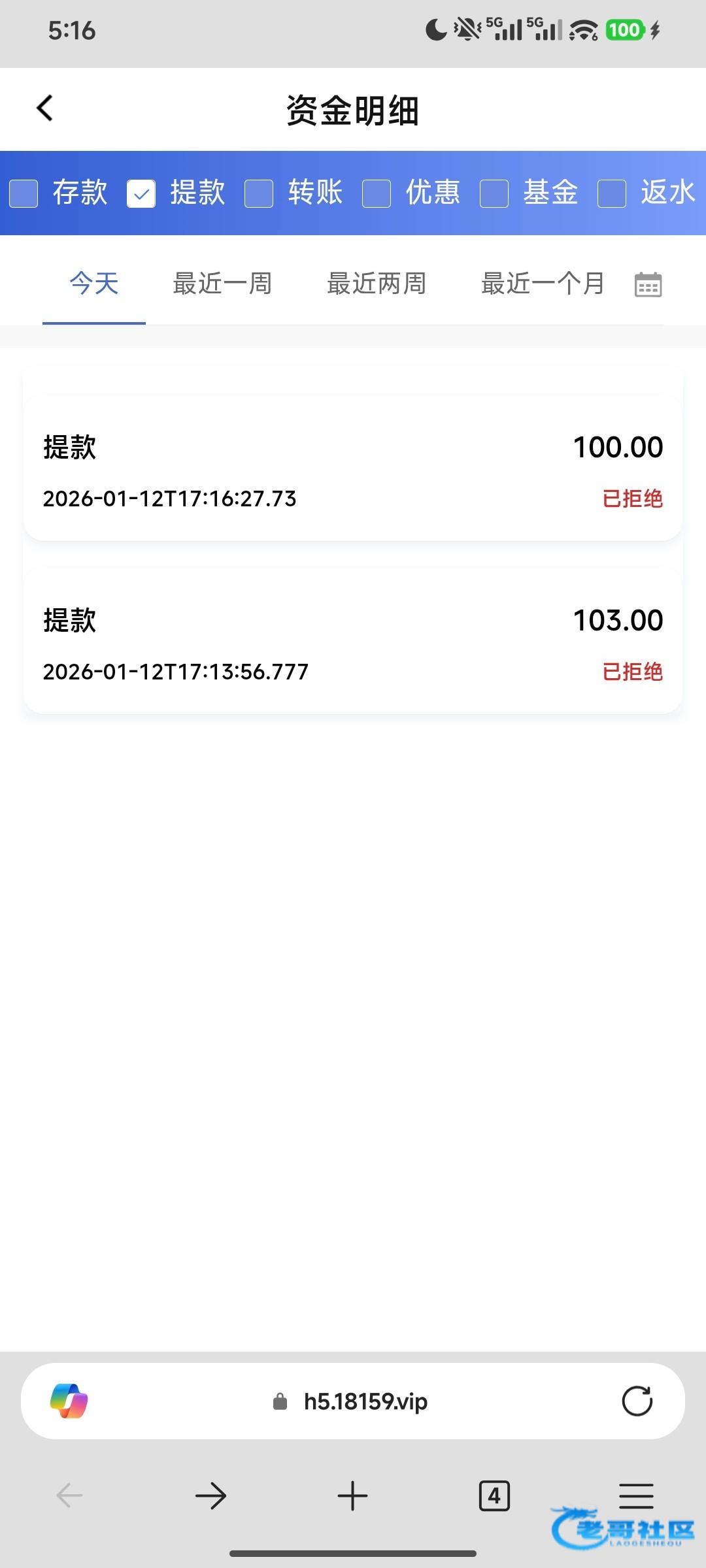Switch to the 最近两周 tab

tap(377, 284)
